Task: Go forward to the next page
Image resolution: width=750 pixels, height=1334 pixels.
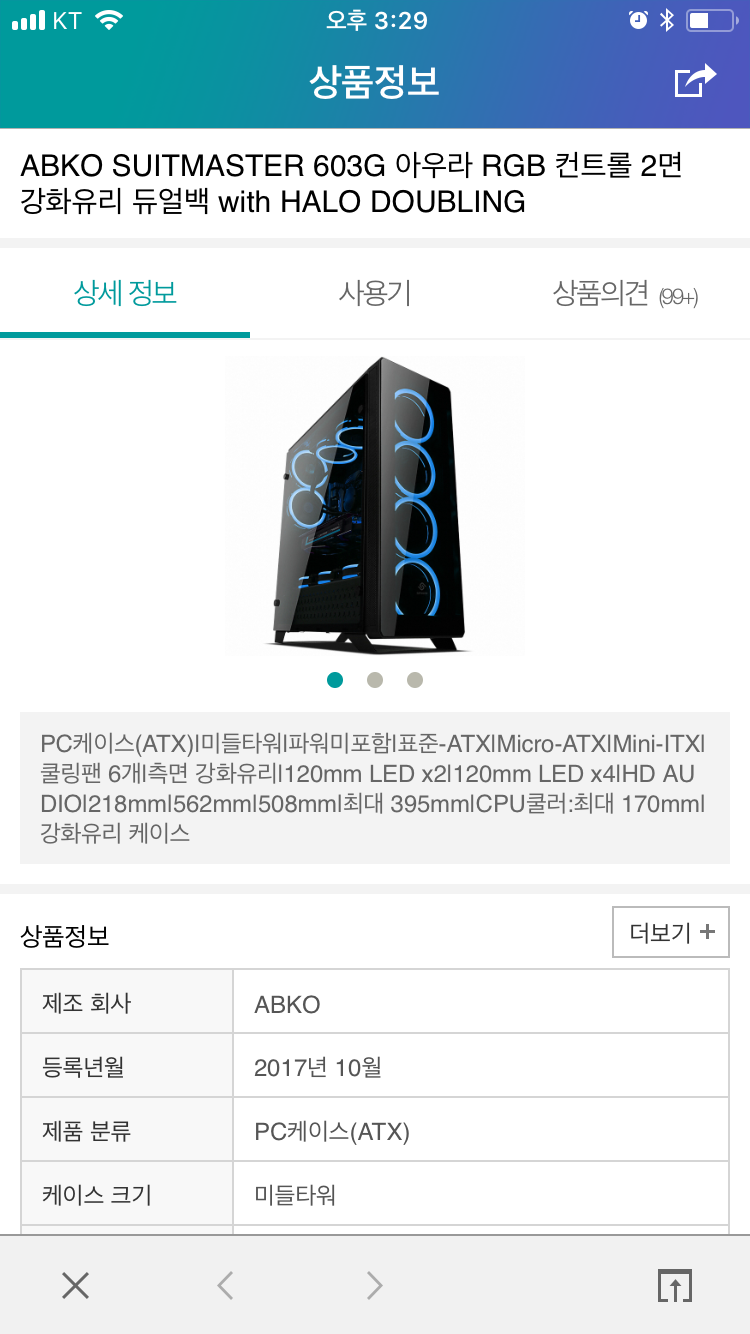Action: tap(375, 1285)
